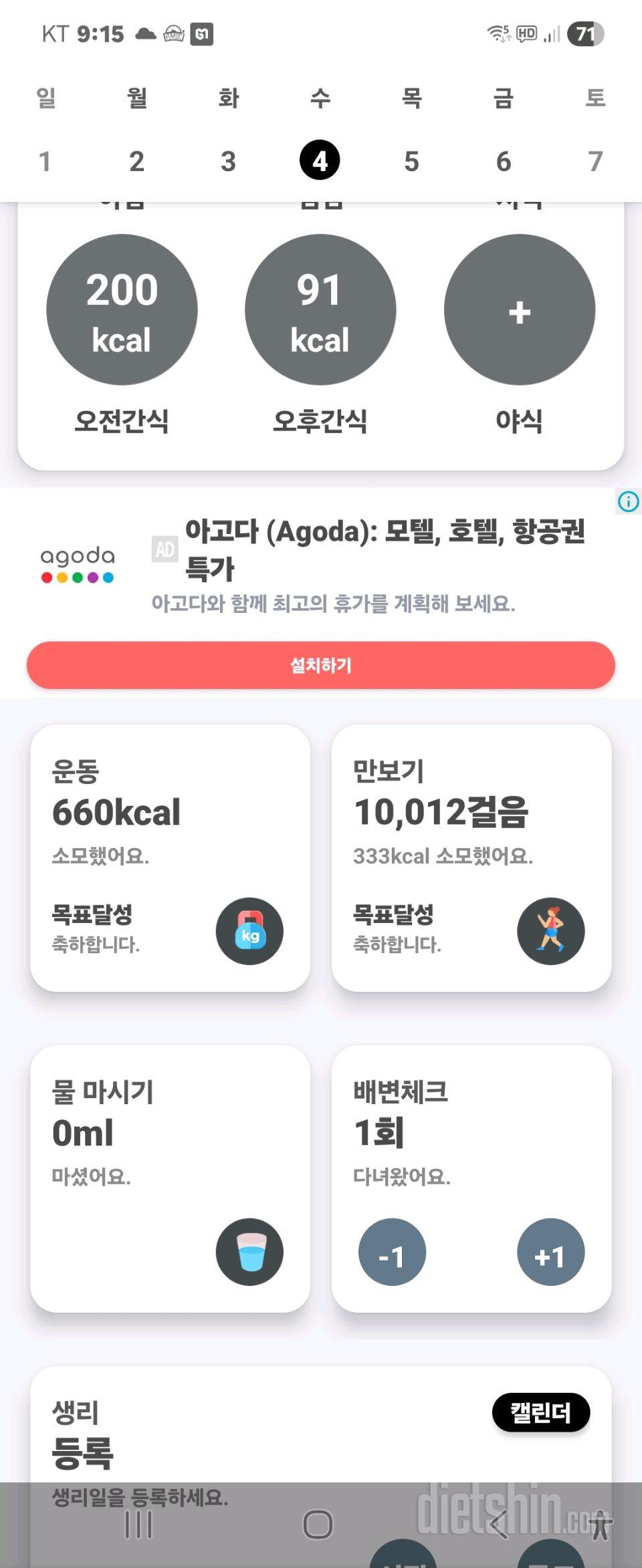Viewport: 642px width, 1568px height.
Task: Open the 91 kcal 오후간식 entry
Action: point(320,309)
